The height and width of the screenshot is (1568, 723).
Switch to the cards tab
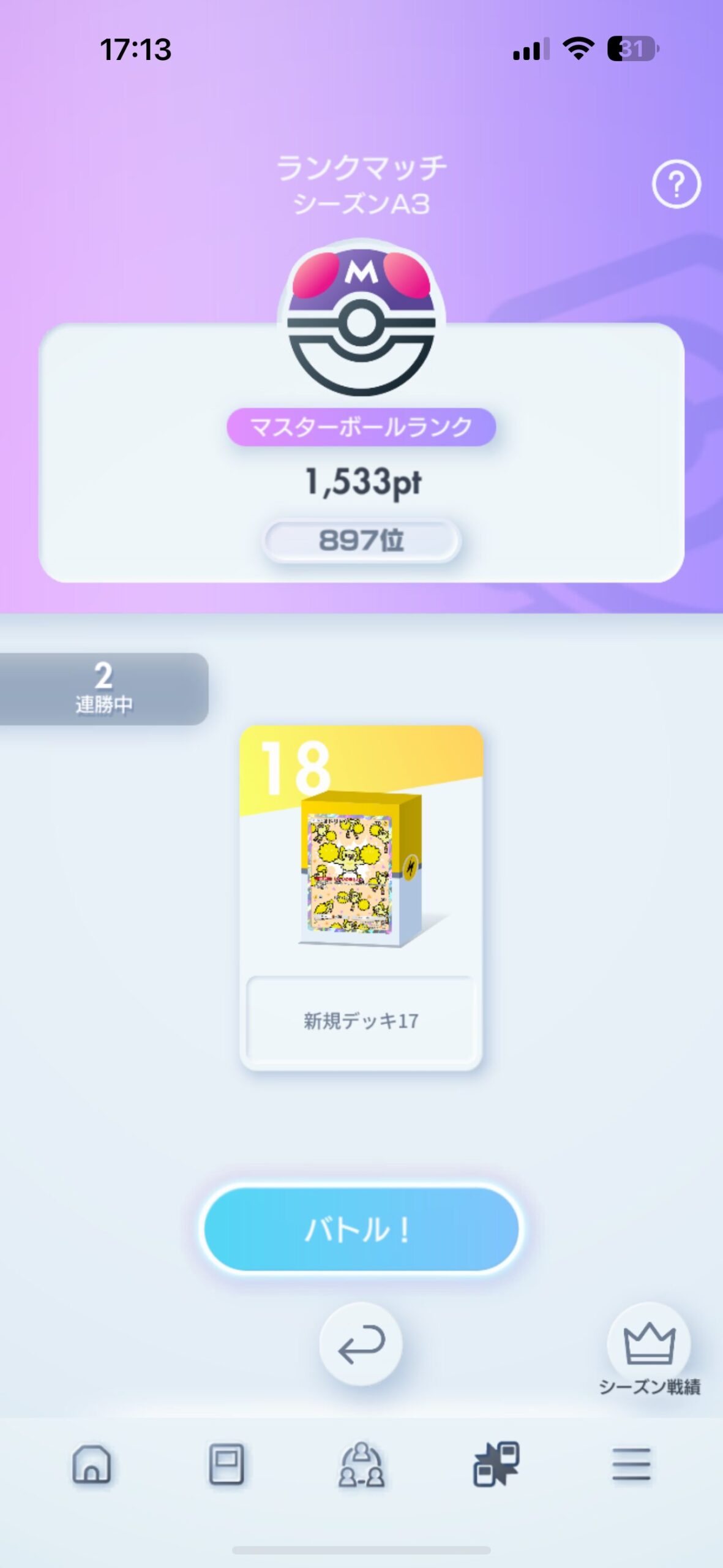click(x=227, y=1464)
